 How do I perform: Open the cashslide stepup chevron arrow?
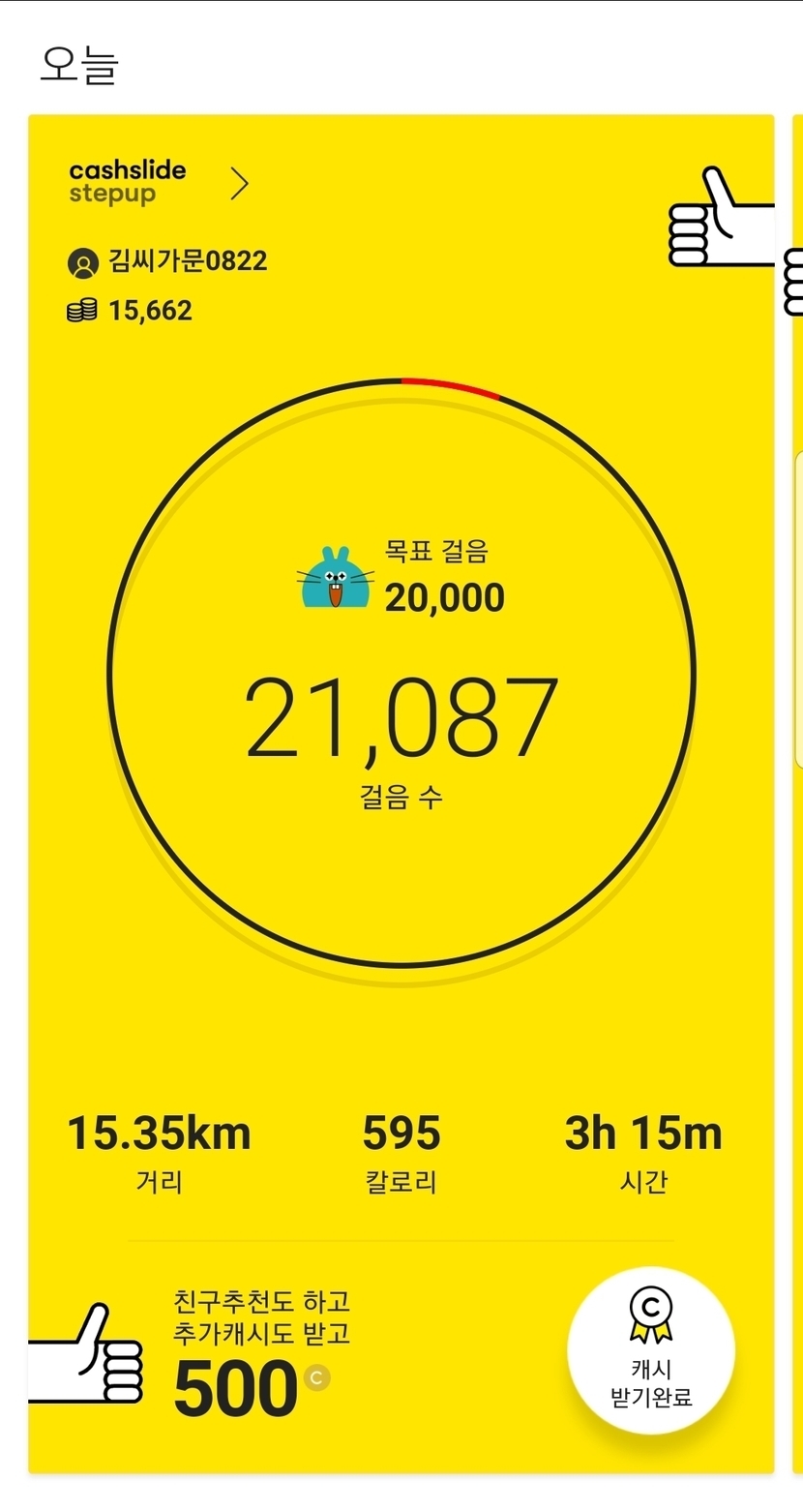coord(239,183)
